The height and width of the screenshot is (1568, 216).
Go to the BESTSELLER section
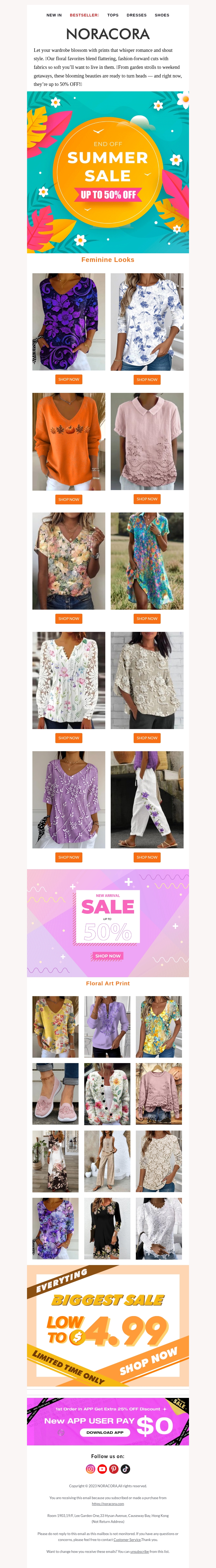pos(84,15)
